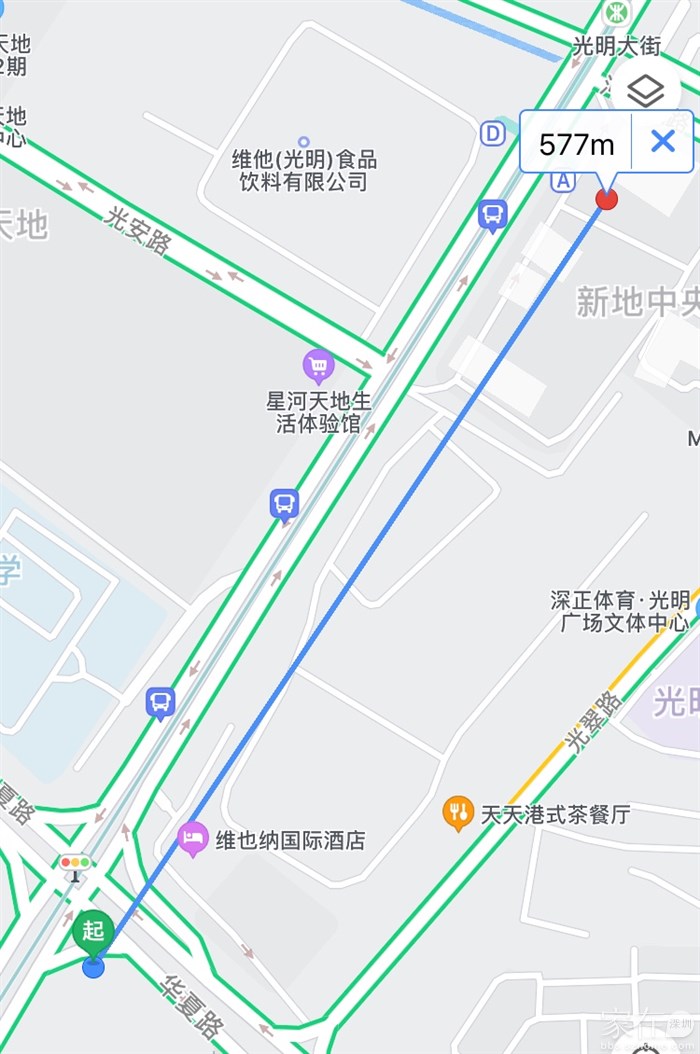Screen dimensions: 700x1054
Task: View the 维他(光明)食品饮料有限公司 location
Action: [x=304, y=143]
